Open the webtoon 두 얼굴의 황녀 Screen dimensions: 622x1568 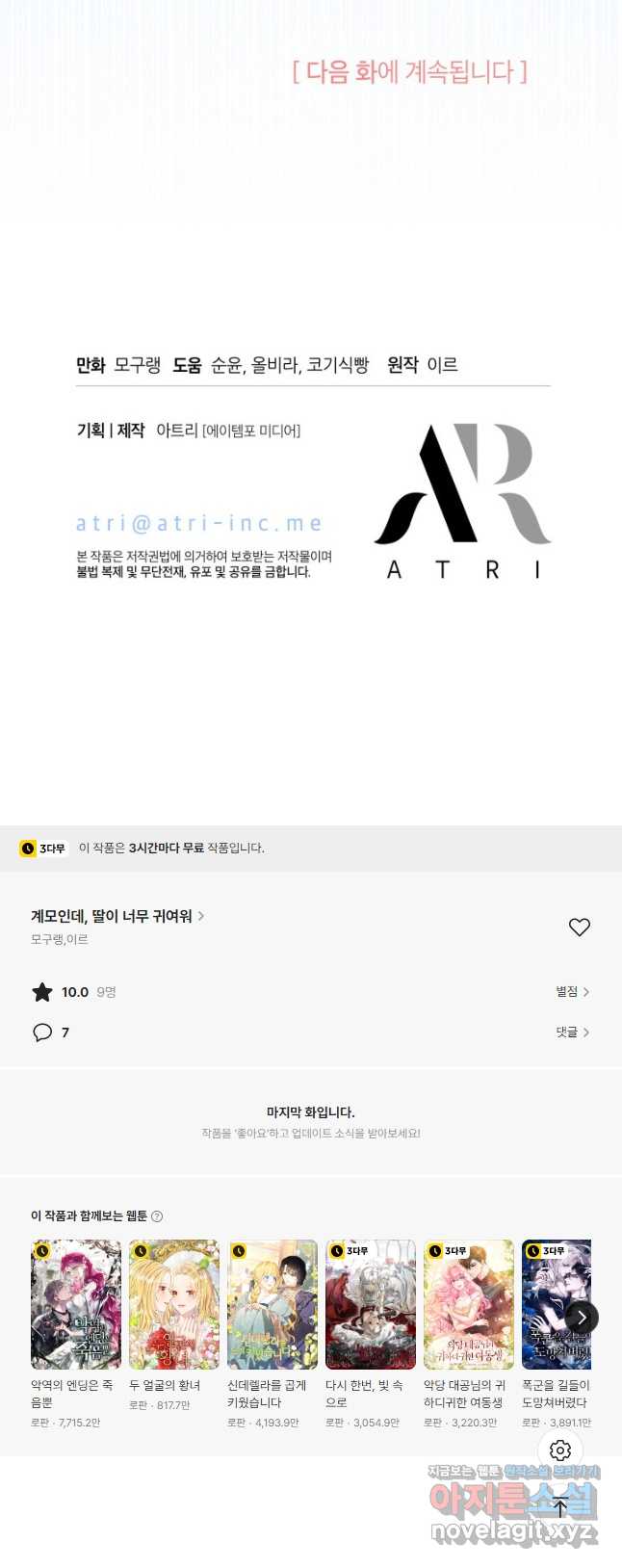(x=174, y=1304)
